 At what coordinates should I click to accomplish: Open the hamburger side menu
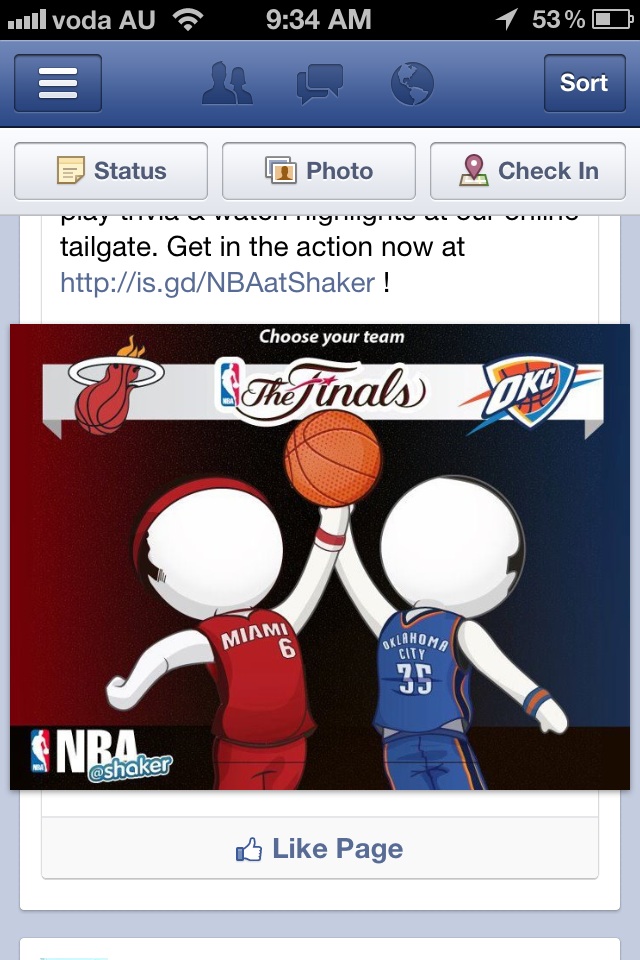[58, 83]
